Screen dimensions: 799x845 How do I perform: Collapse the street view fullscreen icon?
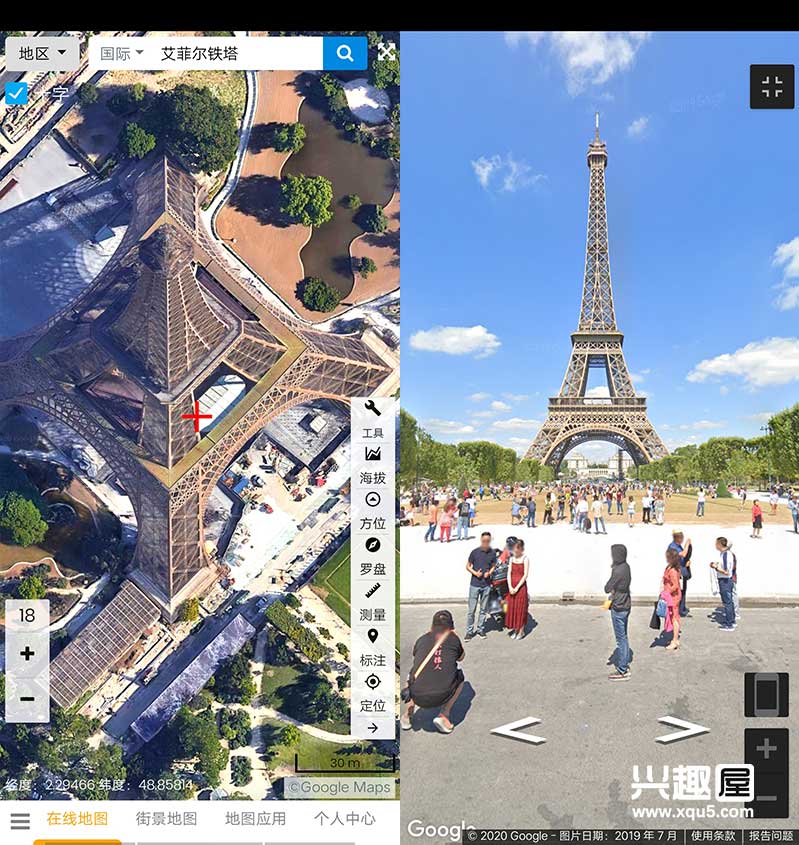coord(772,87)
